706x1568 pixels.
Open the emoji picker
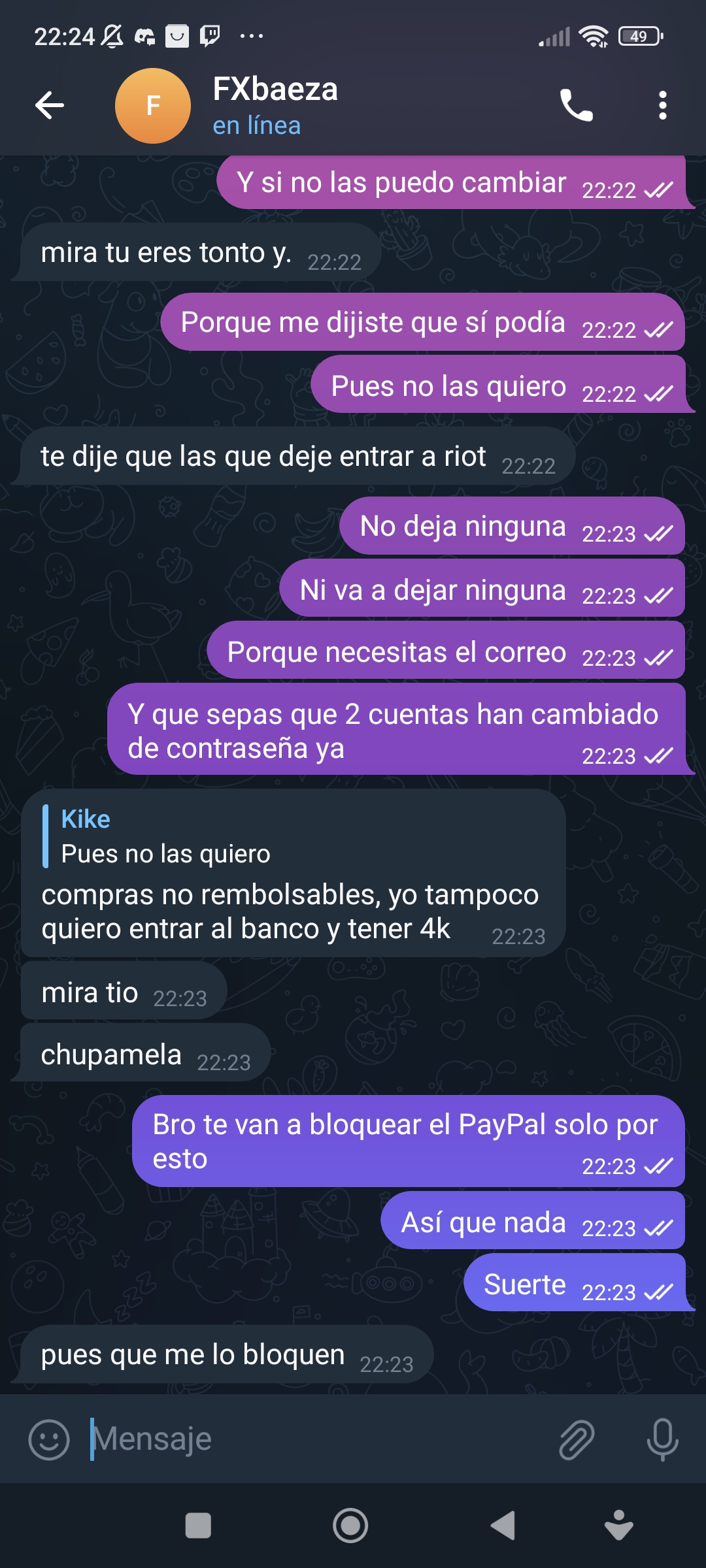point(49,1439)
